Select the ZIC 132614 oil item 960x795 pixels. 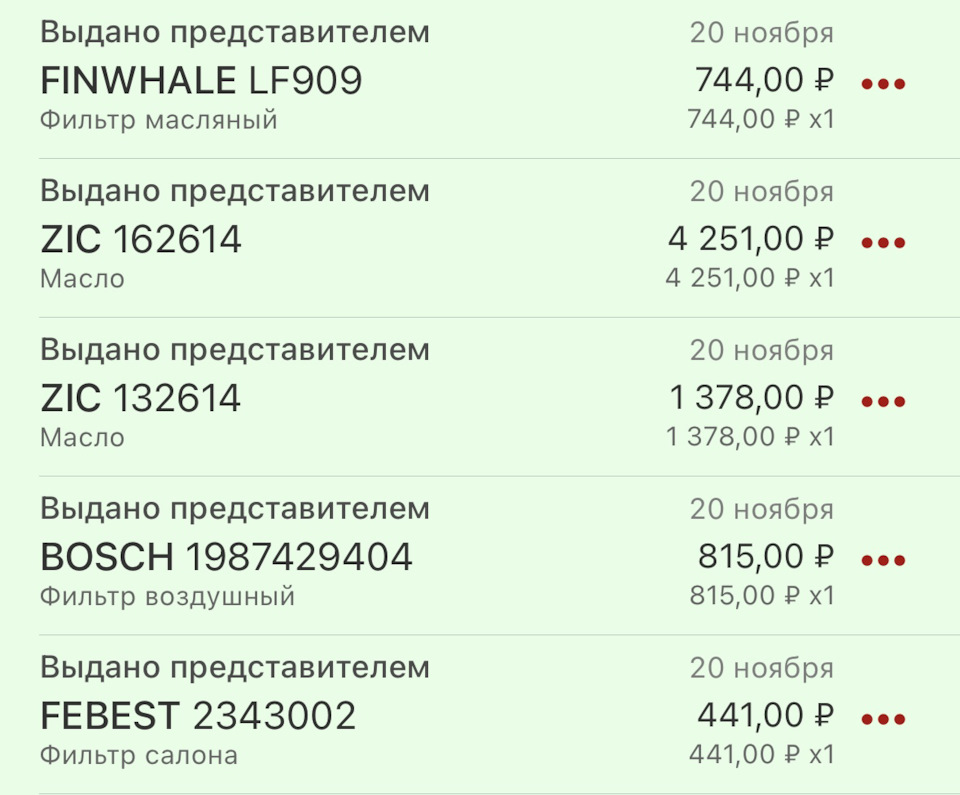pyautogui.click(x=141, y=398)
